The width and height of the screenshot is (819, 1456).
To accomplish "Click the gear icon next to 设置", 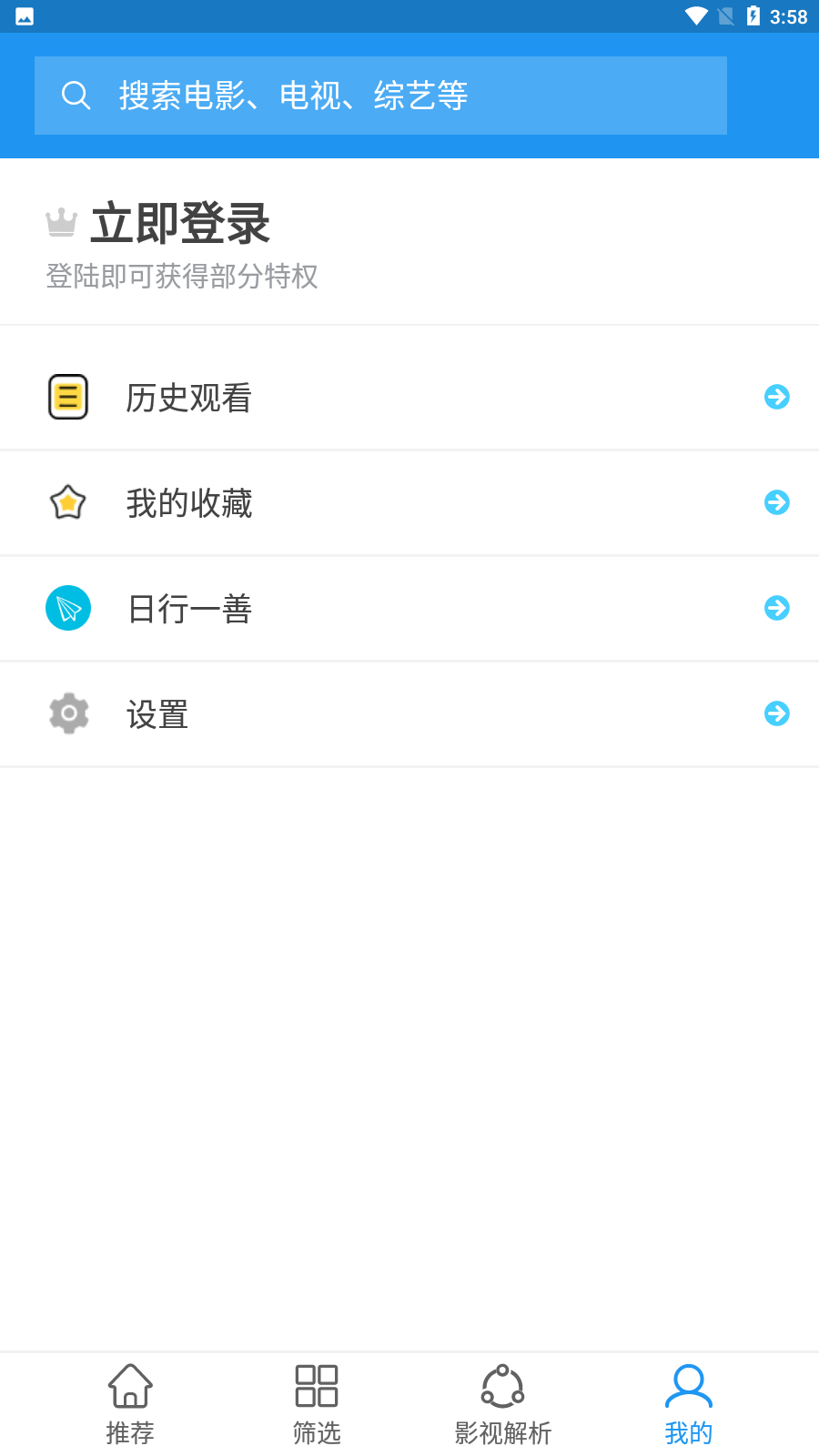I will 68,713.
